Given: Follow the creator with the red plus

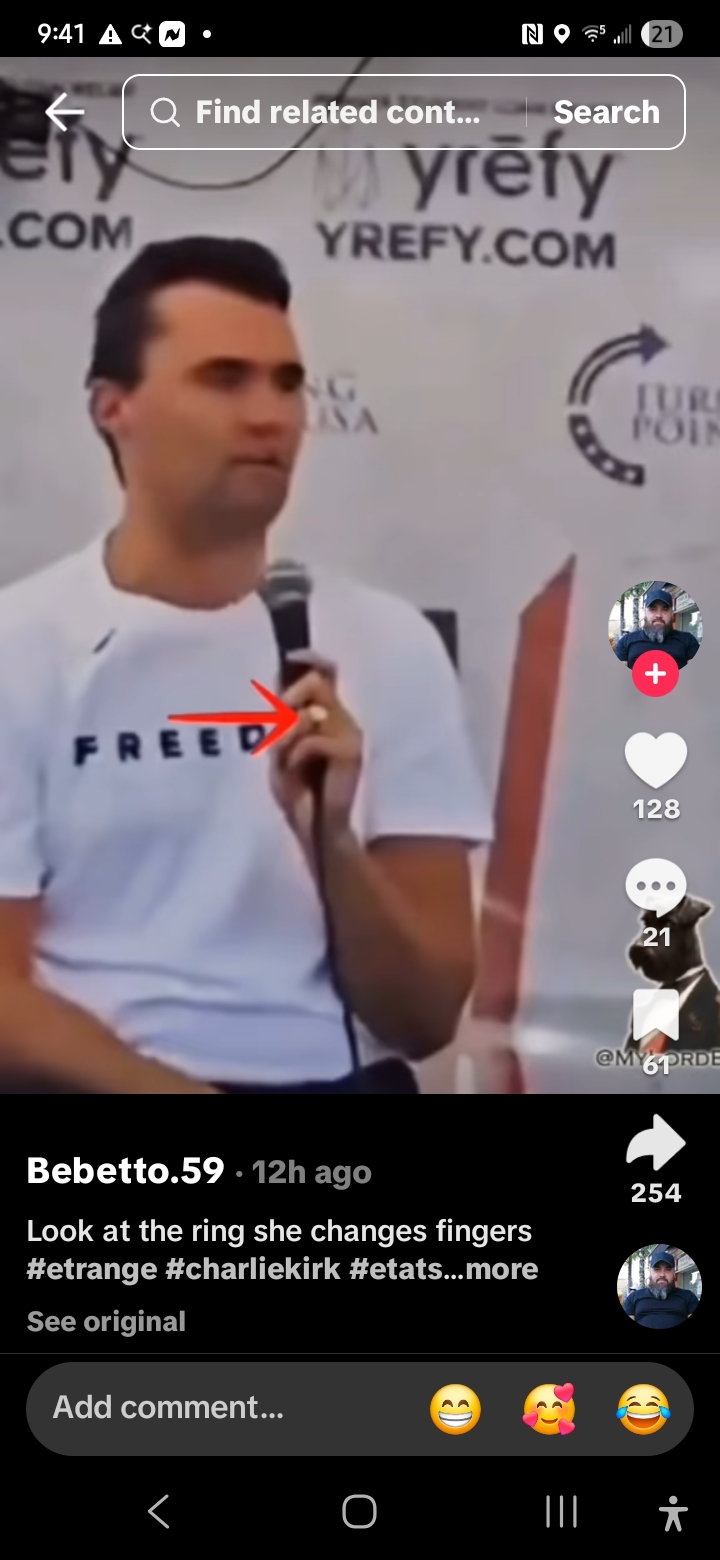Looking at the screenshot, I should (x=655, y=674).
